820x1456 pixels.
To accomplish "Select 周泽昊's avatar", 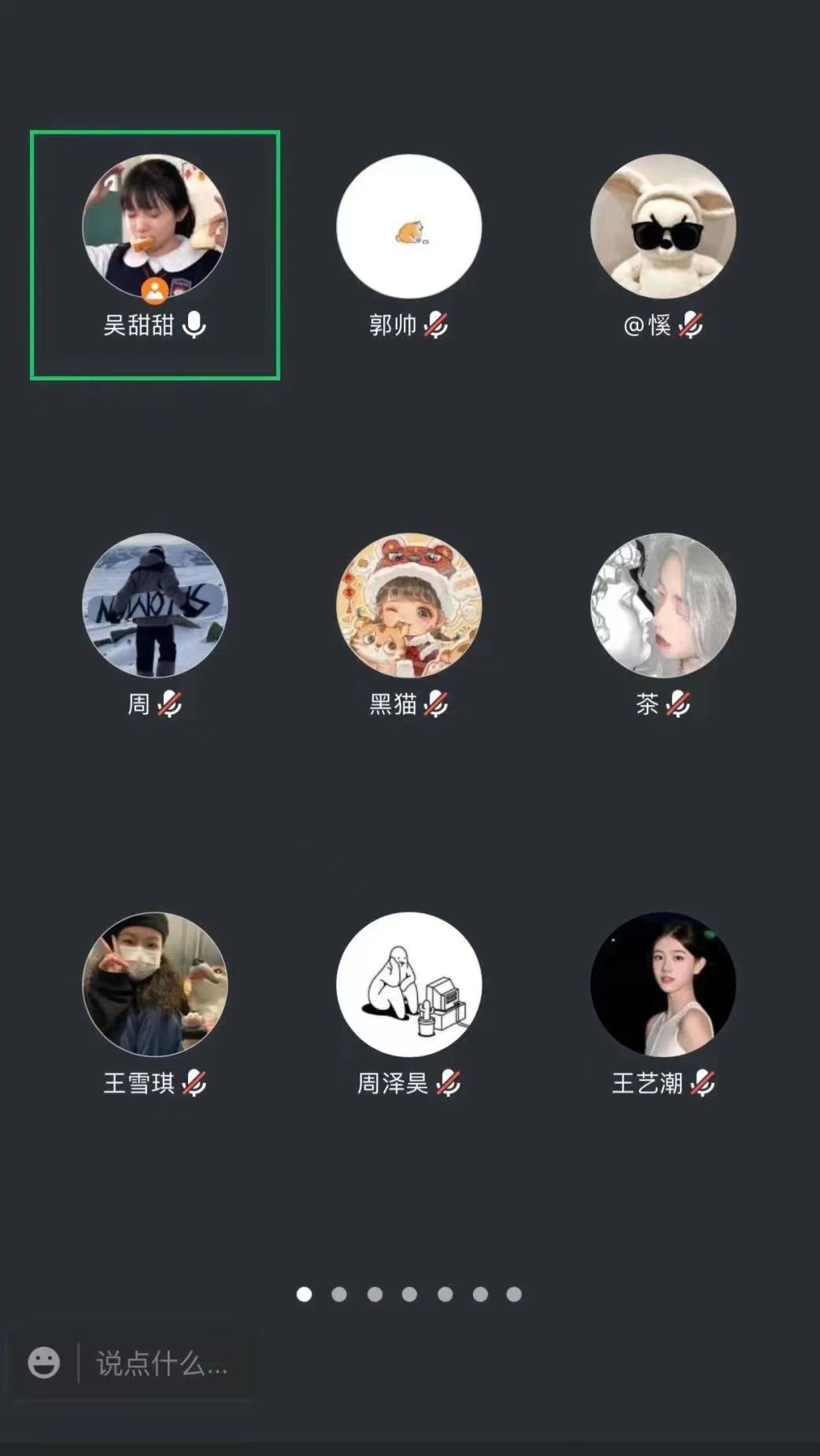I will click(408, 985).
